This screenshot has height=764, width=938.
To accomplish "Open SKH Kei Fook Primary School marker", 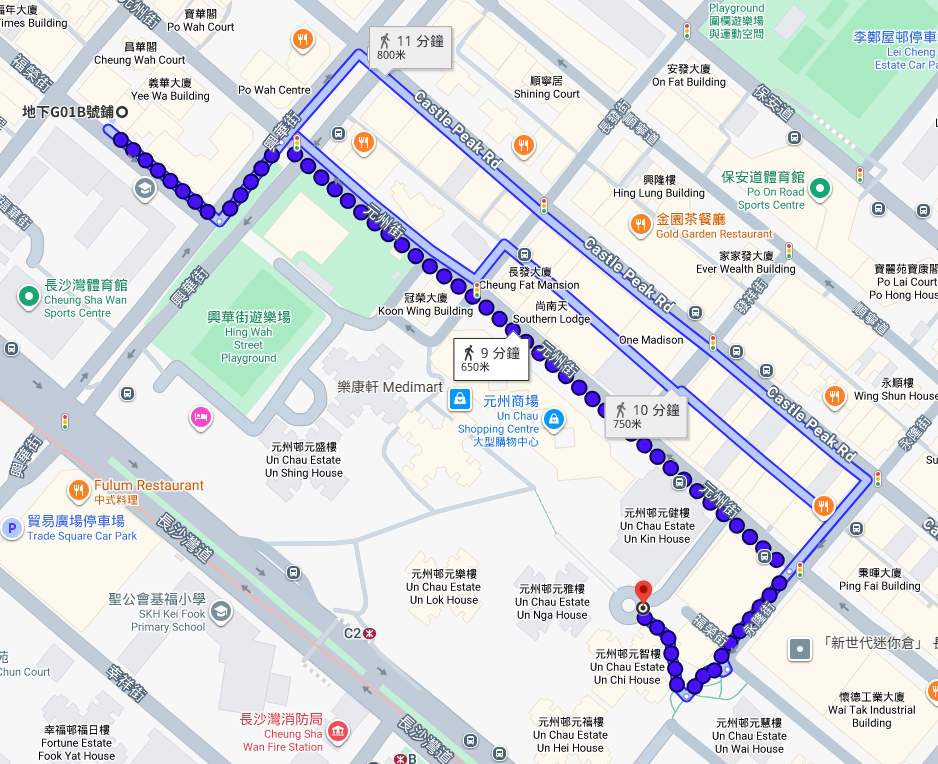I will [220, 610].
